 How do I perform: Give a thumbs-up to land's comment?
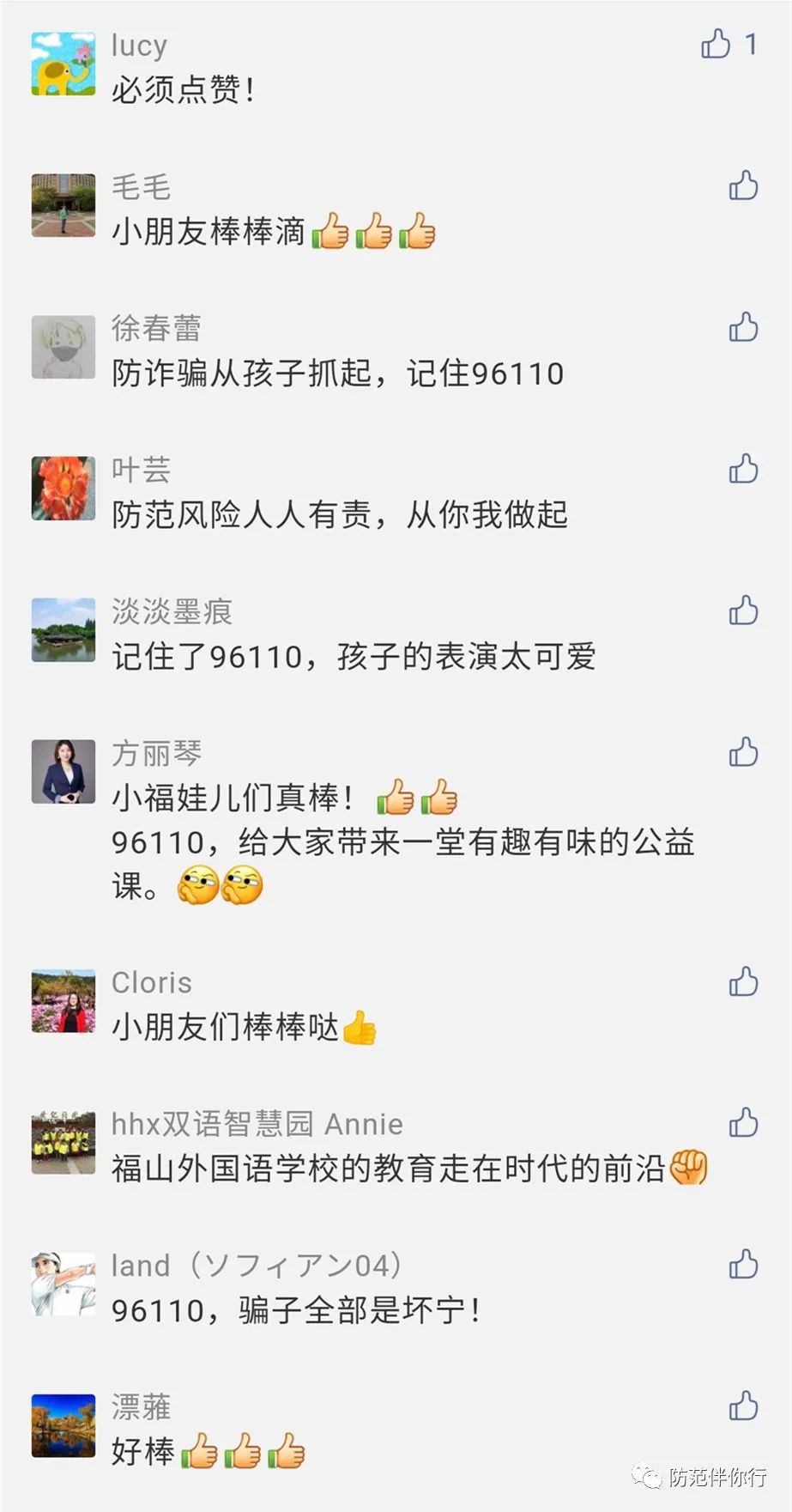click(x=743, y=1265)
